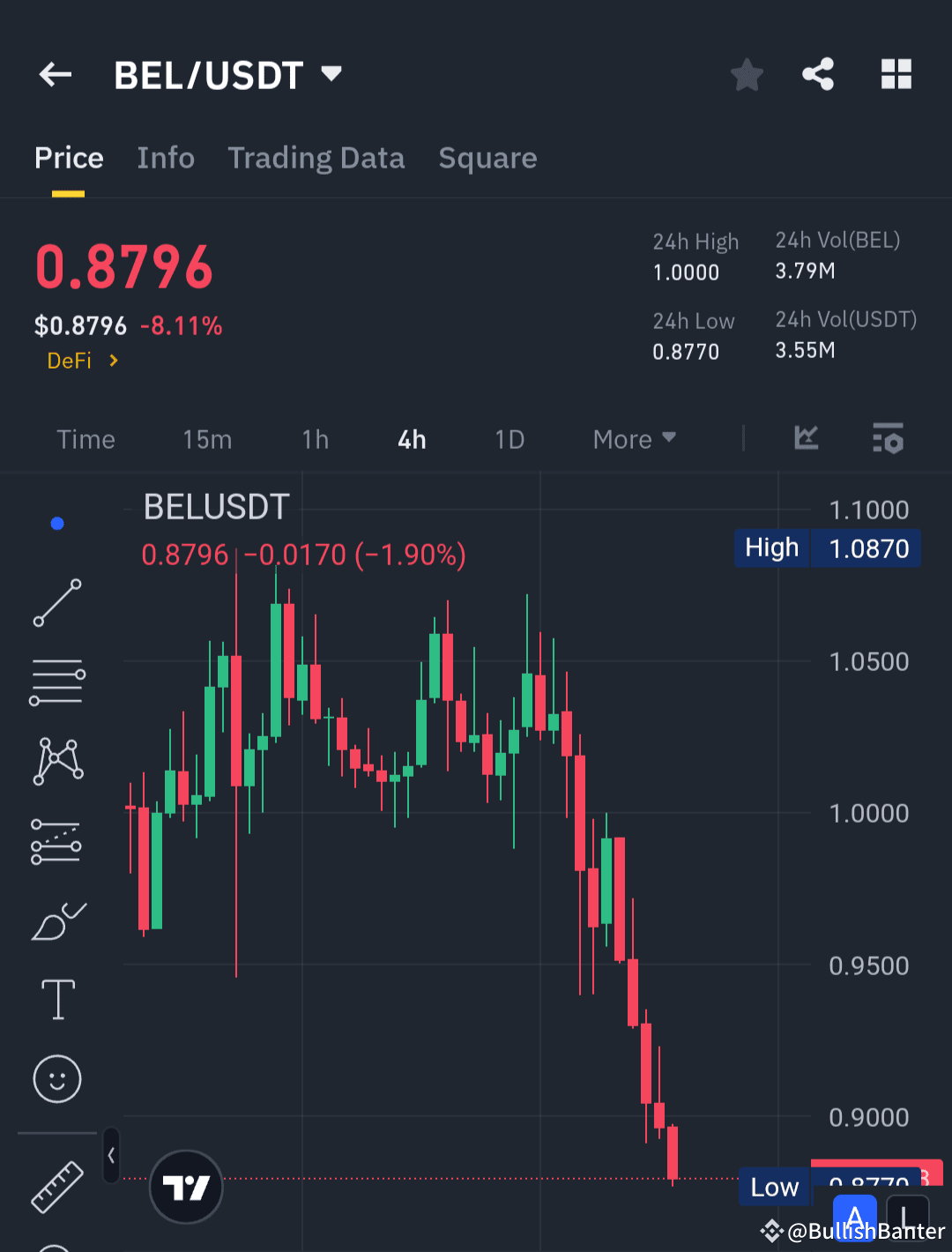Tap the share icon at the top

coord(818,74)
